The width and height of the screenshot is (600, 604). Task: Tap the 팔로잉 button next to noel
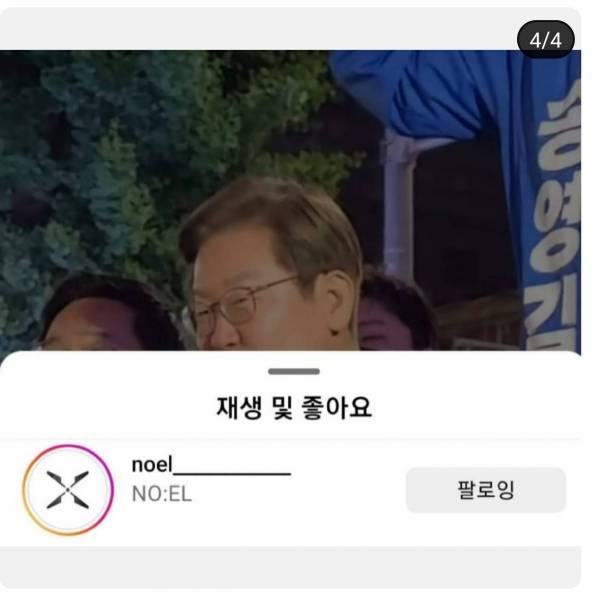click(485, 490)
